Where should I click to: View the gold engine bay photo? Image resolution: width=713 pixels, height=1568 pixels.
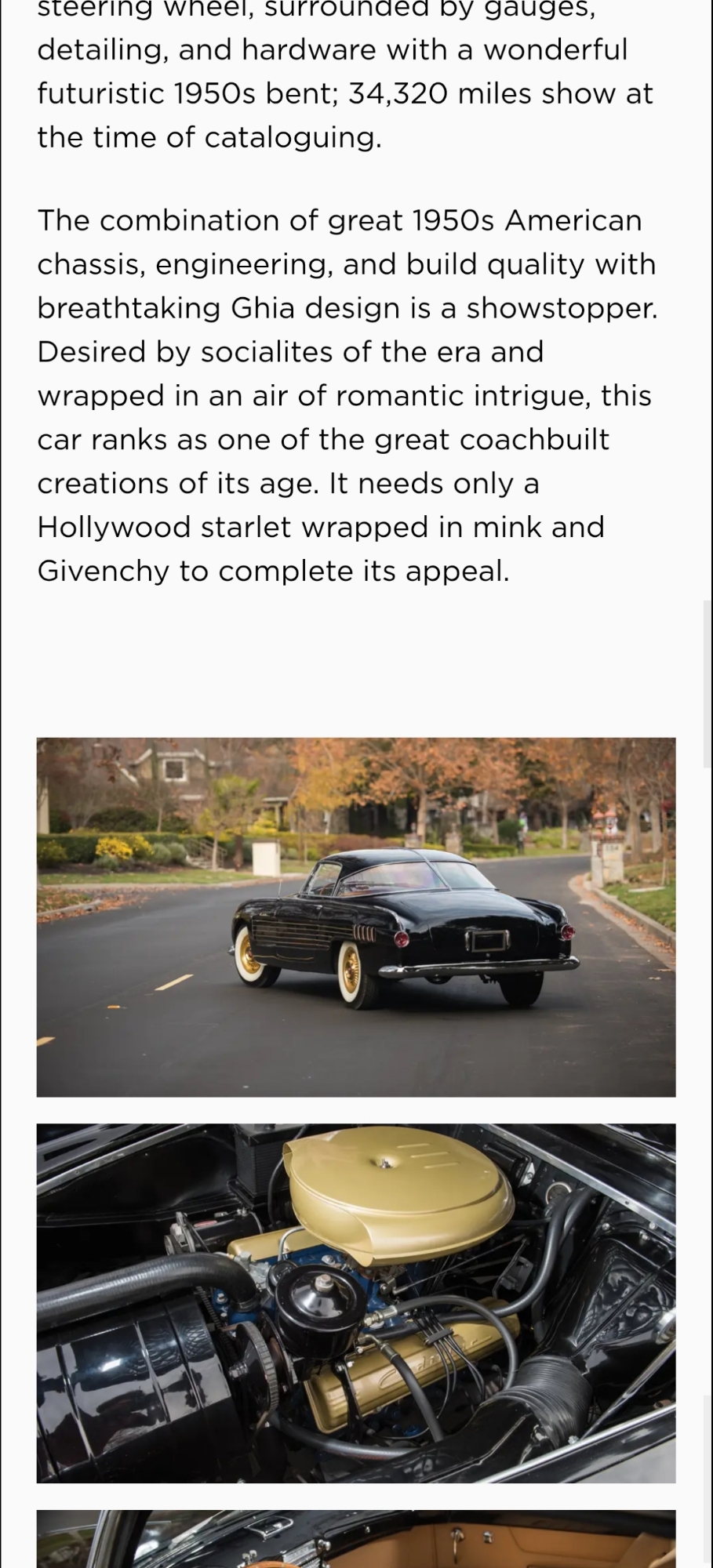(x=356, y=1302)
